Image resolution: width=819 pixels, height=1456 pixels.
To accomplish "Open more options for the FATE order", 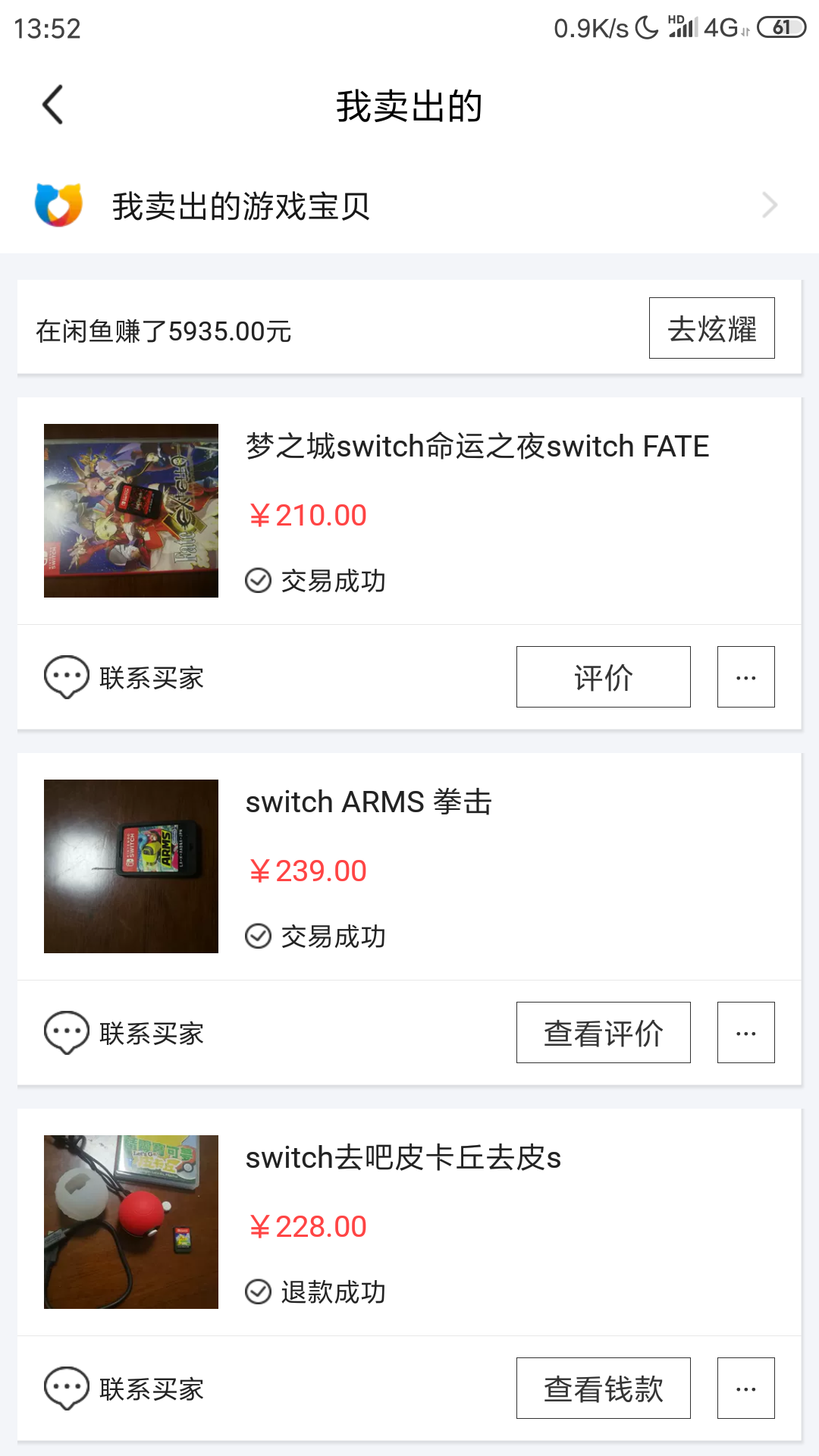I will point(745,677).
